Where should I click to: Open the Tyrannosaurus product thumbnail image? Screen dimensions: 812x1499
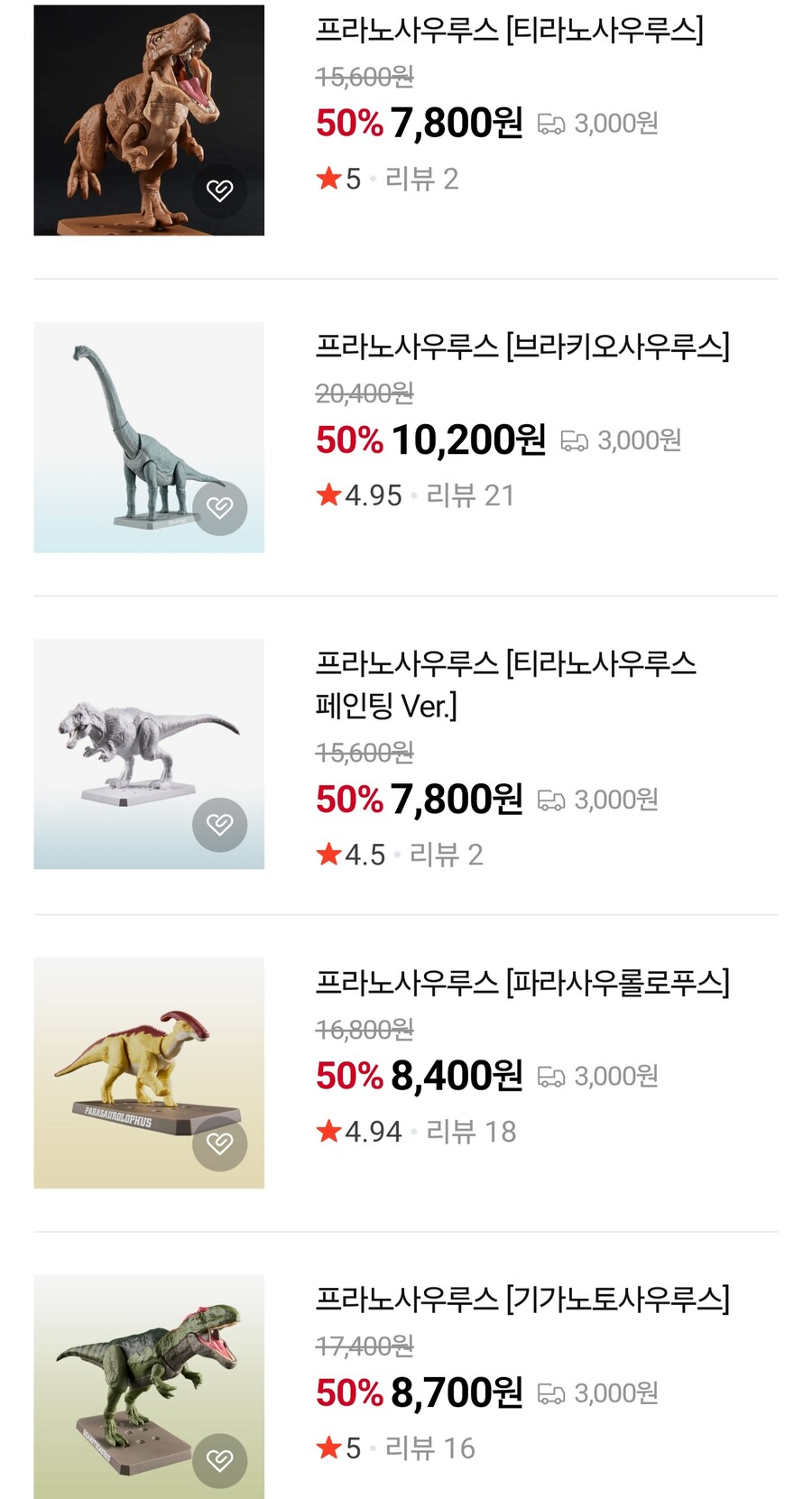(149, 122)
